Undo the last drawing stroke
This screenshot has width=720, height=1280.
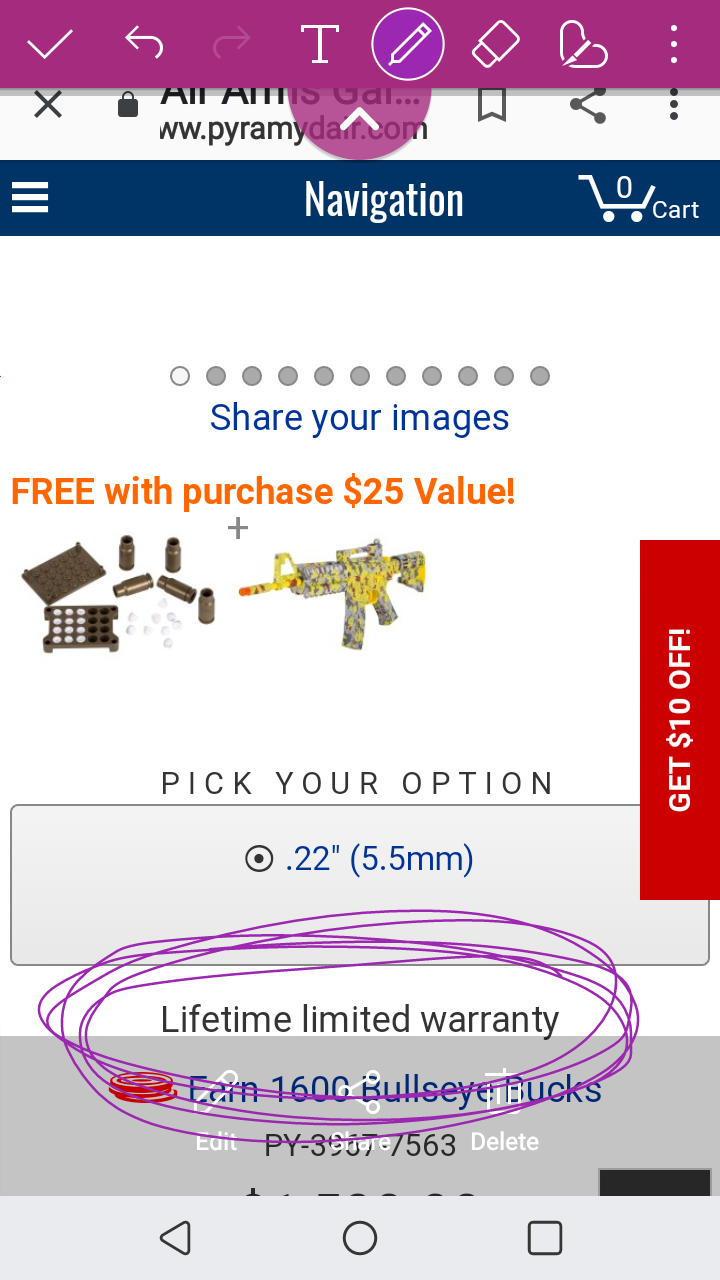tap(144, 45)
